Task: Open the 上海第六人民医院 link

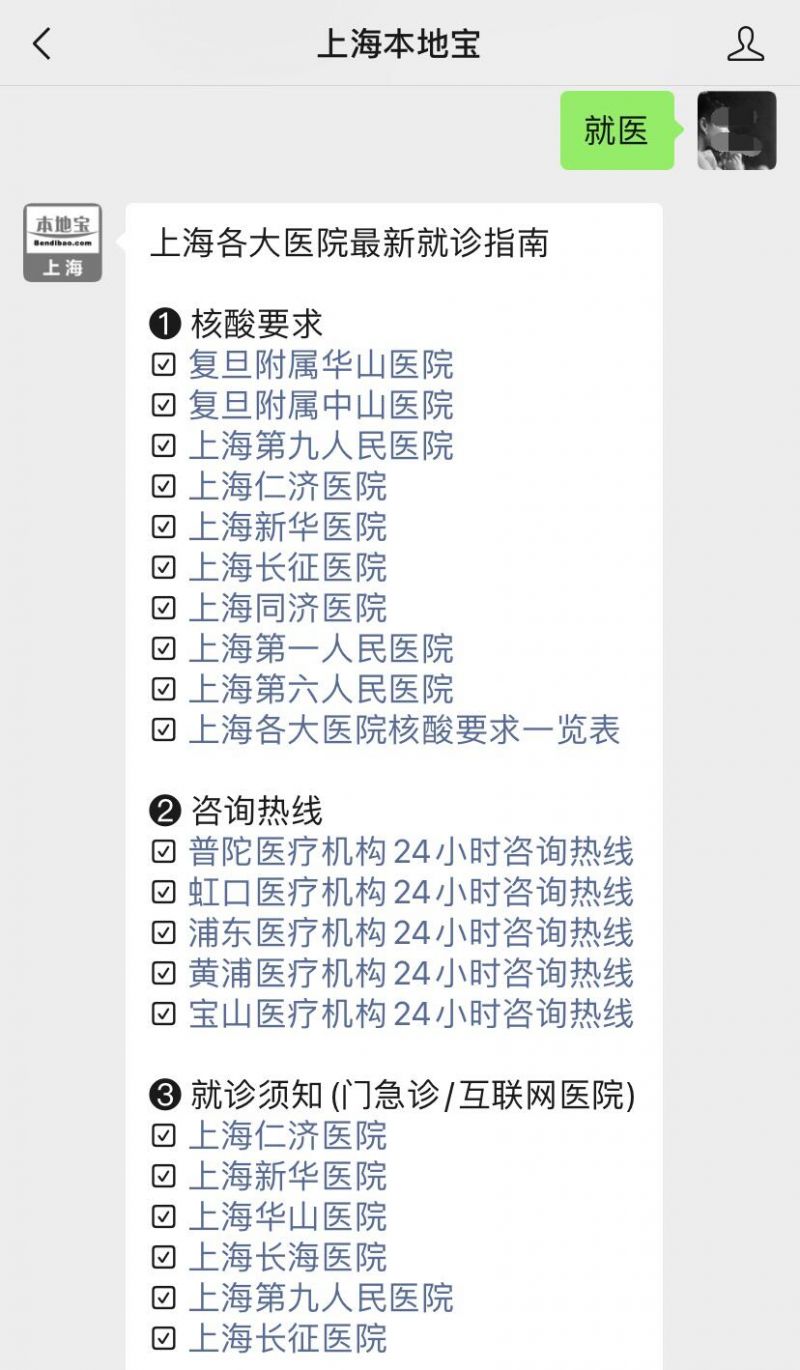Action: 321,689
